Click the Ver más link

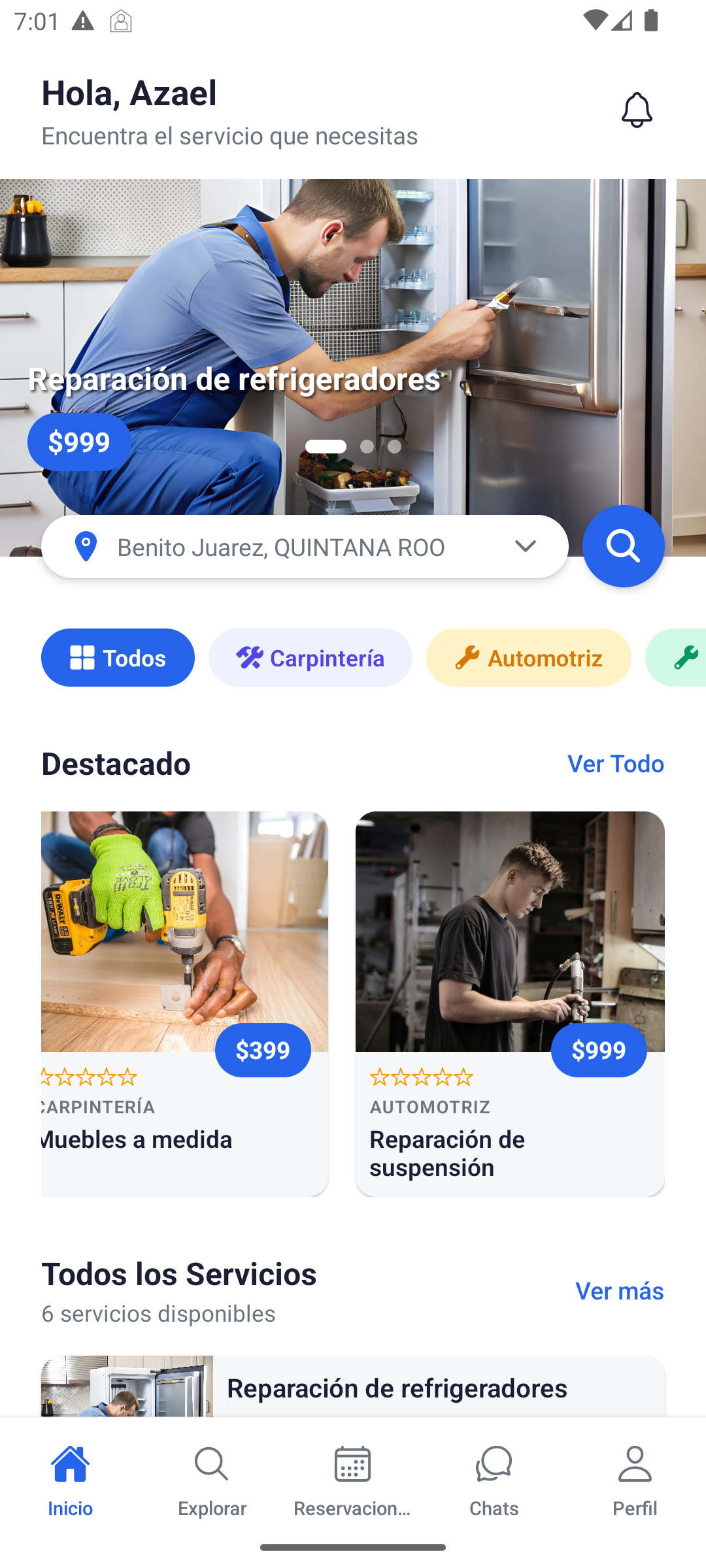[x=620, y=1291]
